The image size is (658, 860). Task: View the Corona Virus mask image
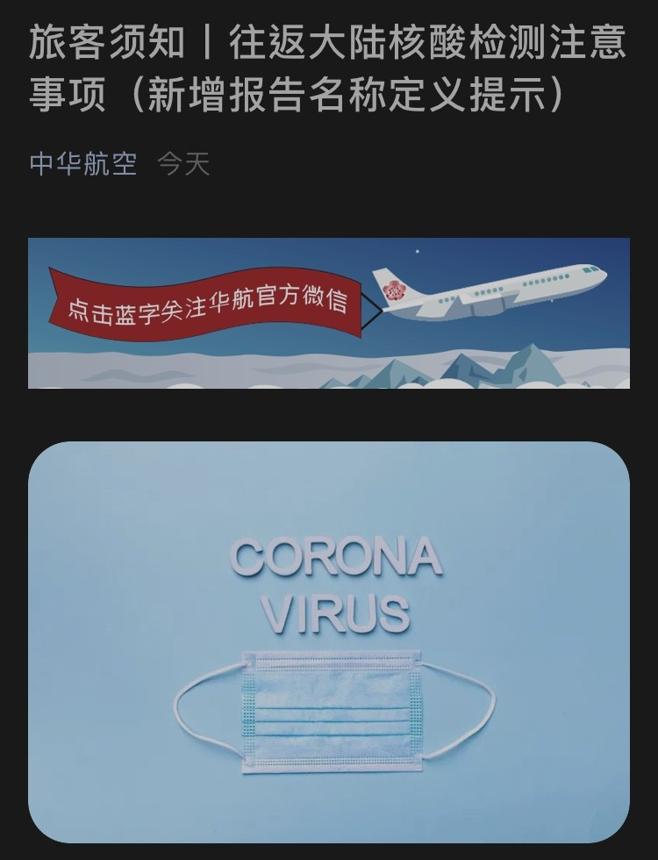pos(328,640)
